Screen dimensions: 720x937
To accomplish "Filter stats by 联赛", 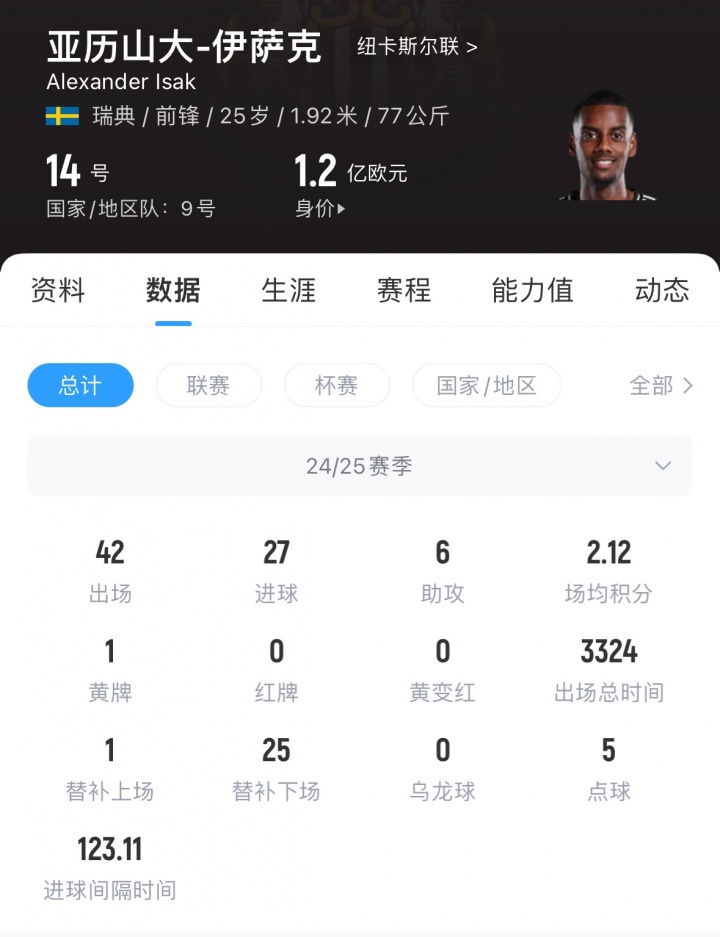I will [x=208, y=385].
